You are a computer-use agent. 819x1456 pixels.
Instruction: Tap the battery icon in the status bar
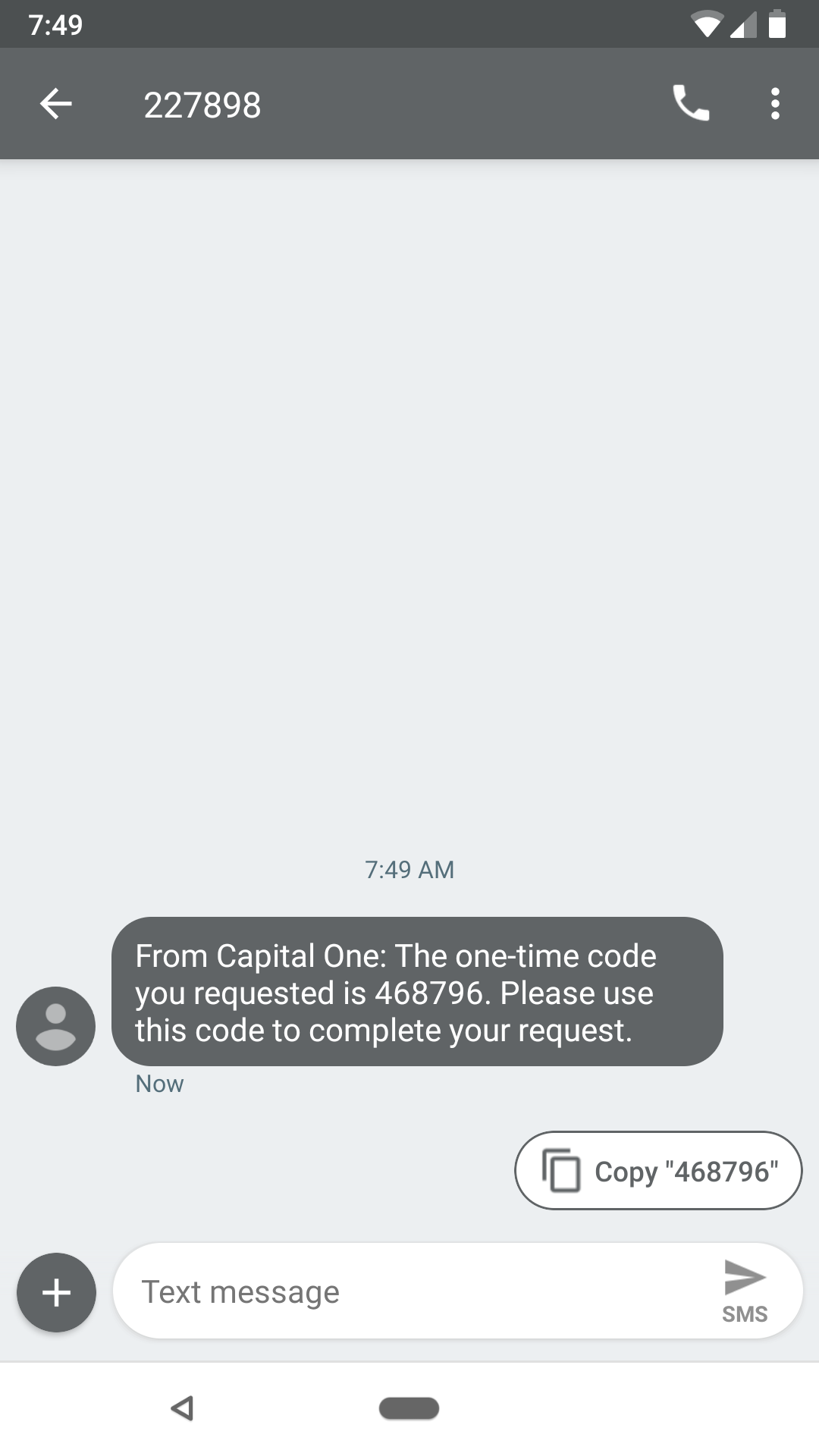click(778, 24)
